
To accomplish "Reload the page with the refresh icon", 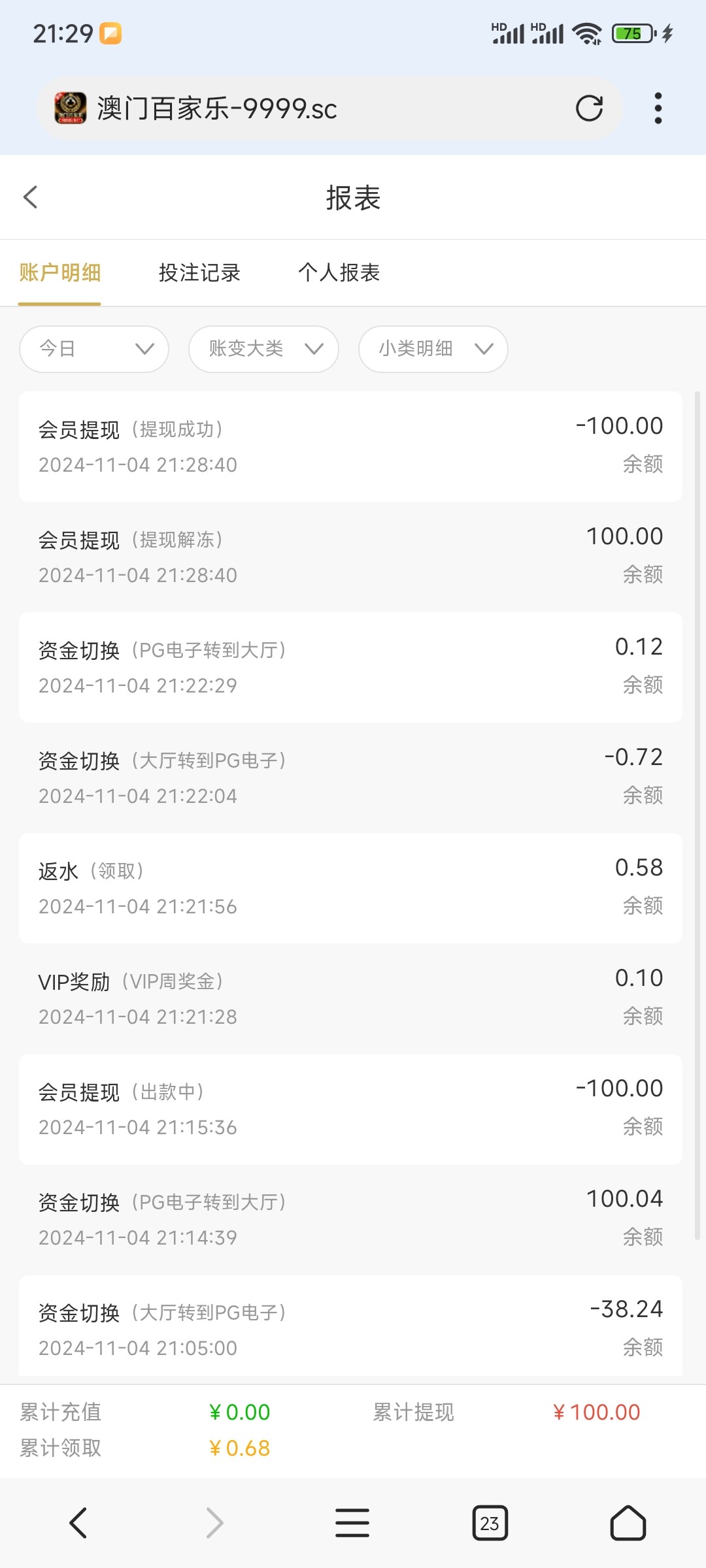I will [589, 108].
